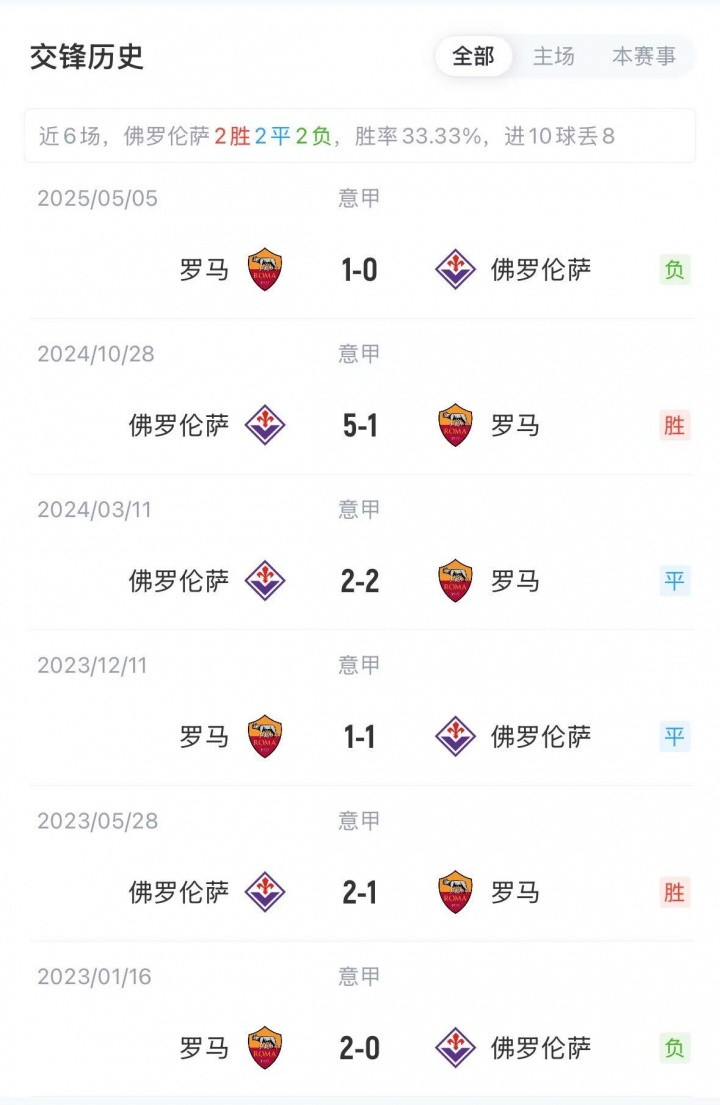Viewport: 720px width, 1105px height.
Task: Switch to the 本赛事 tab
Action: tap(643, 57)
